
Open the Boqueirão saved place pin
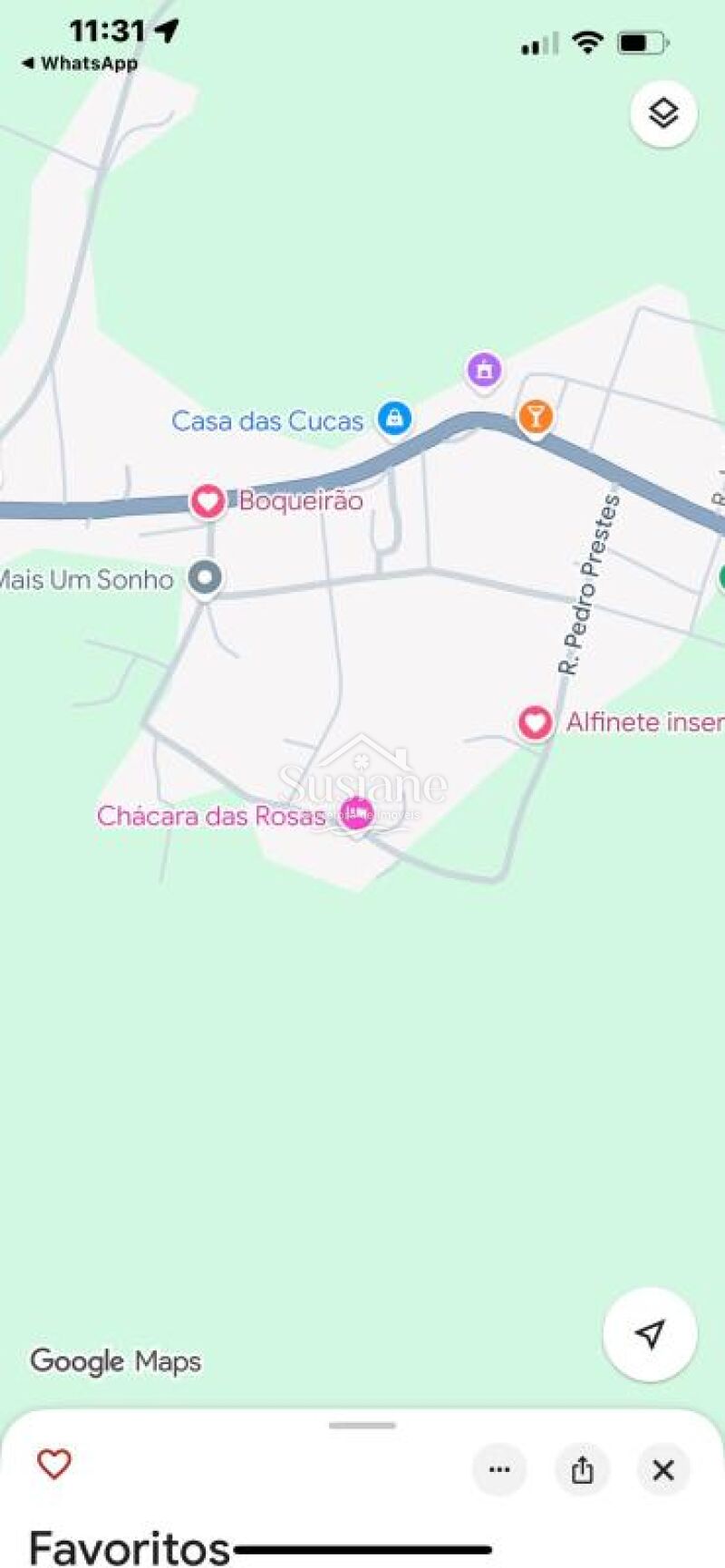pos(208,501)
